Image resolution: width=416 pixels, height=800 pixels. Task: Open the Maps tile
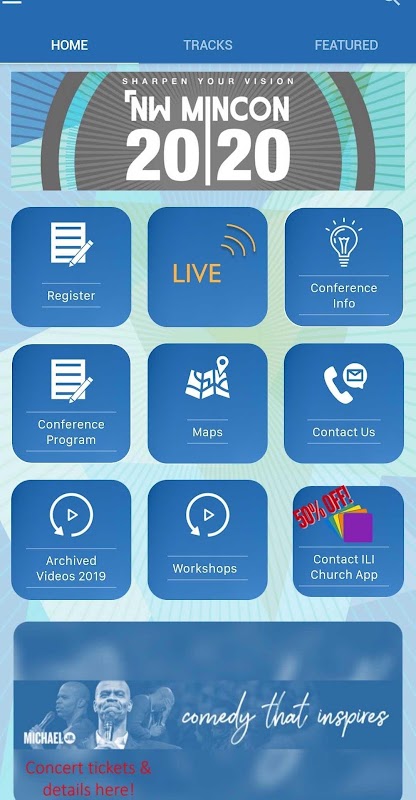click(x=208, y=403)
